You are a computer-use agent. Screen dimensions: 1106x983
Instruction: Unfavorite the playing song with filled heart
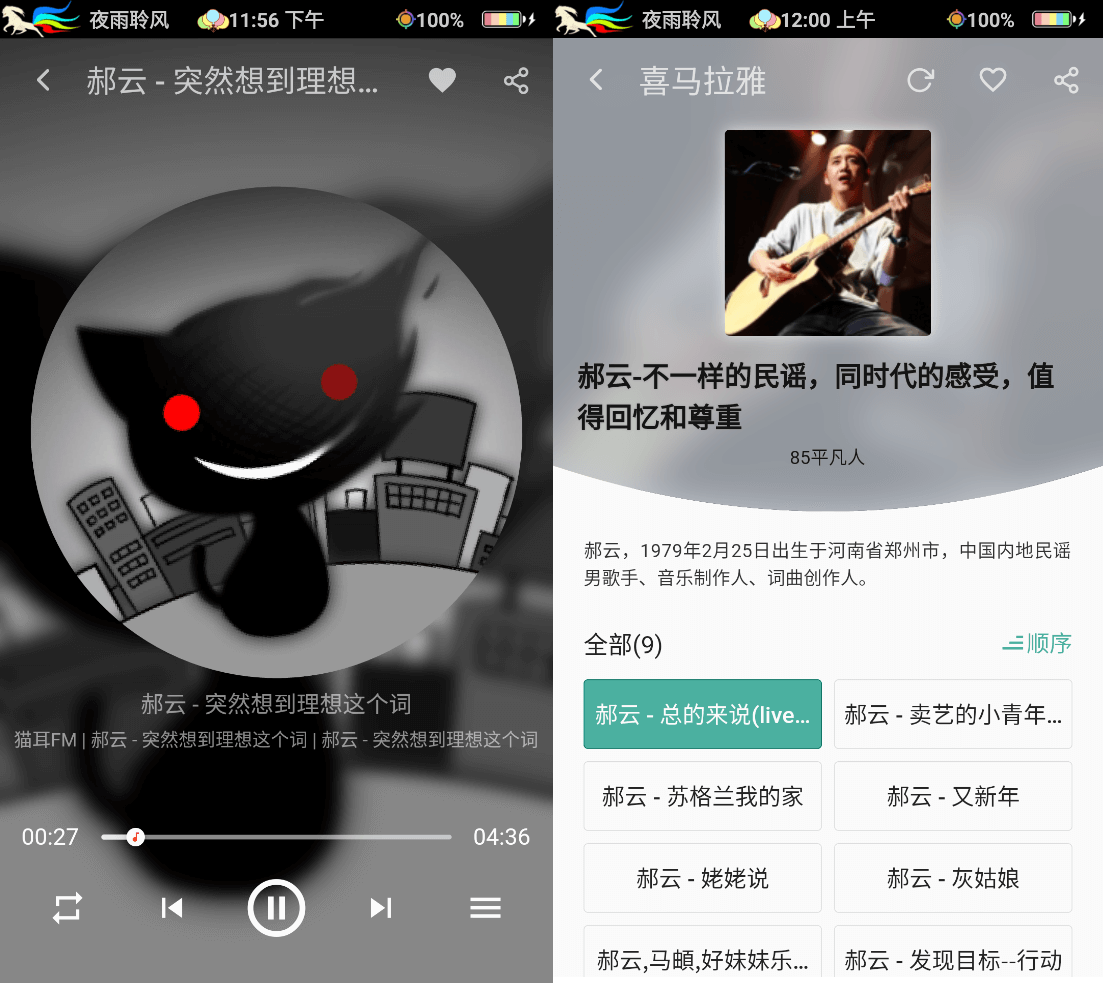442,81
